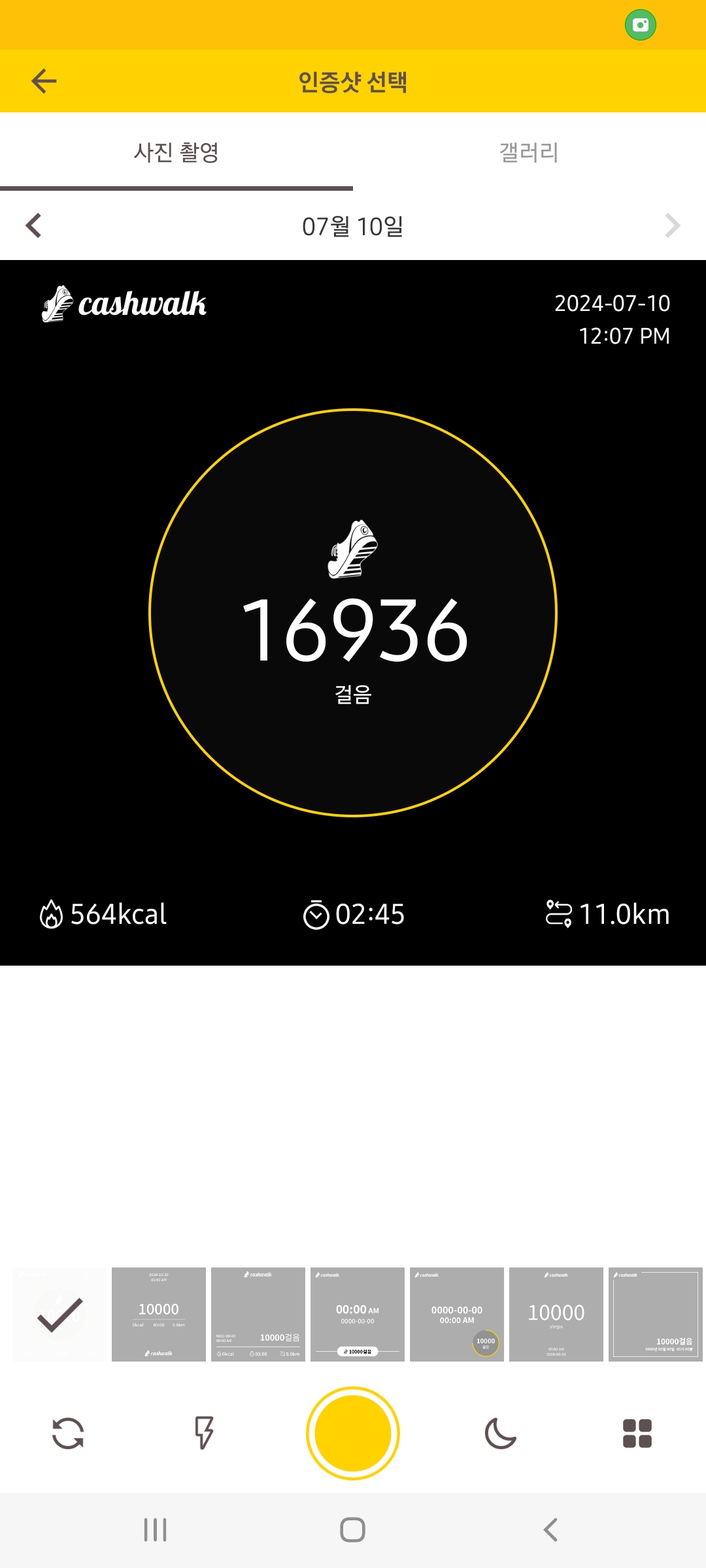The height and width of the screenshot is (1568, 706).
Task: Toggle night mode moon icon
Action: 501,1433
